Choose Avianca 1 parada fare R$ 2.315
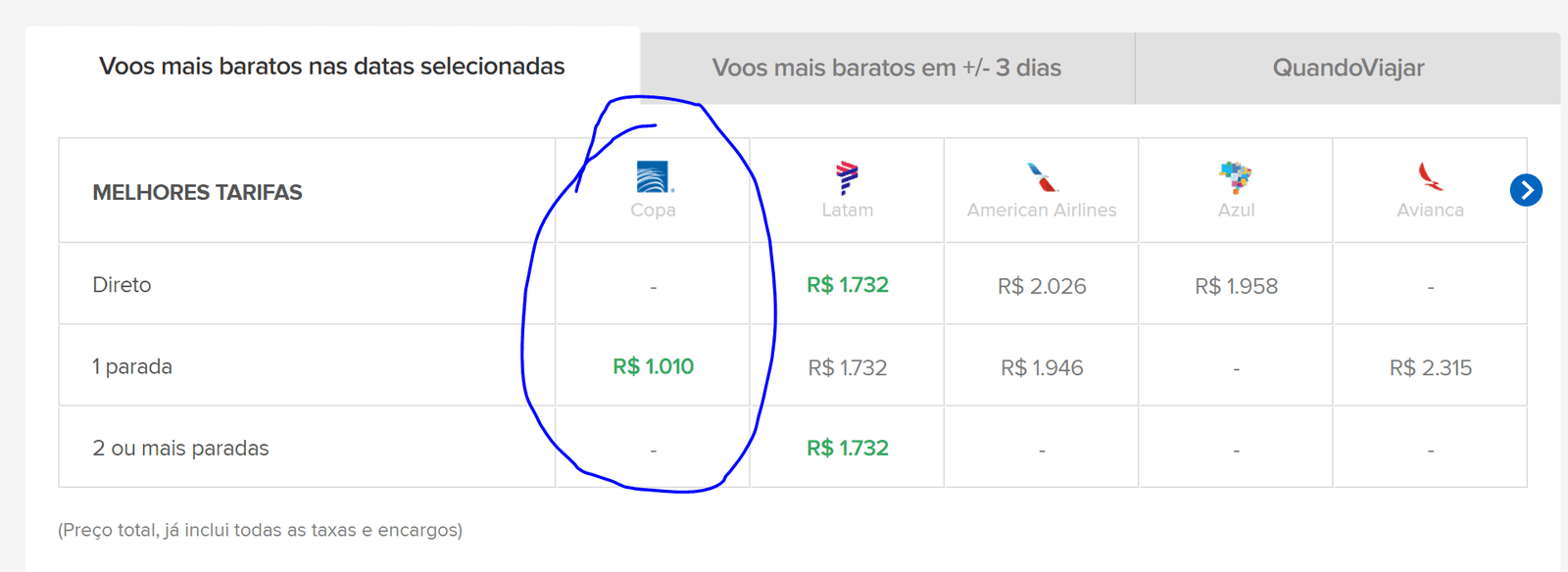The height and width of the screenshot is (572, 1568). (1430, 367)
